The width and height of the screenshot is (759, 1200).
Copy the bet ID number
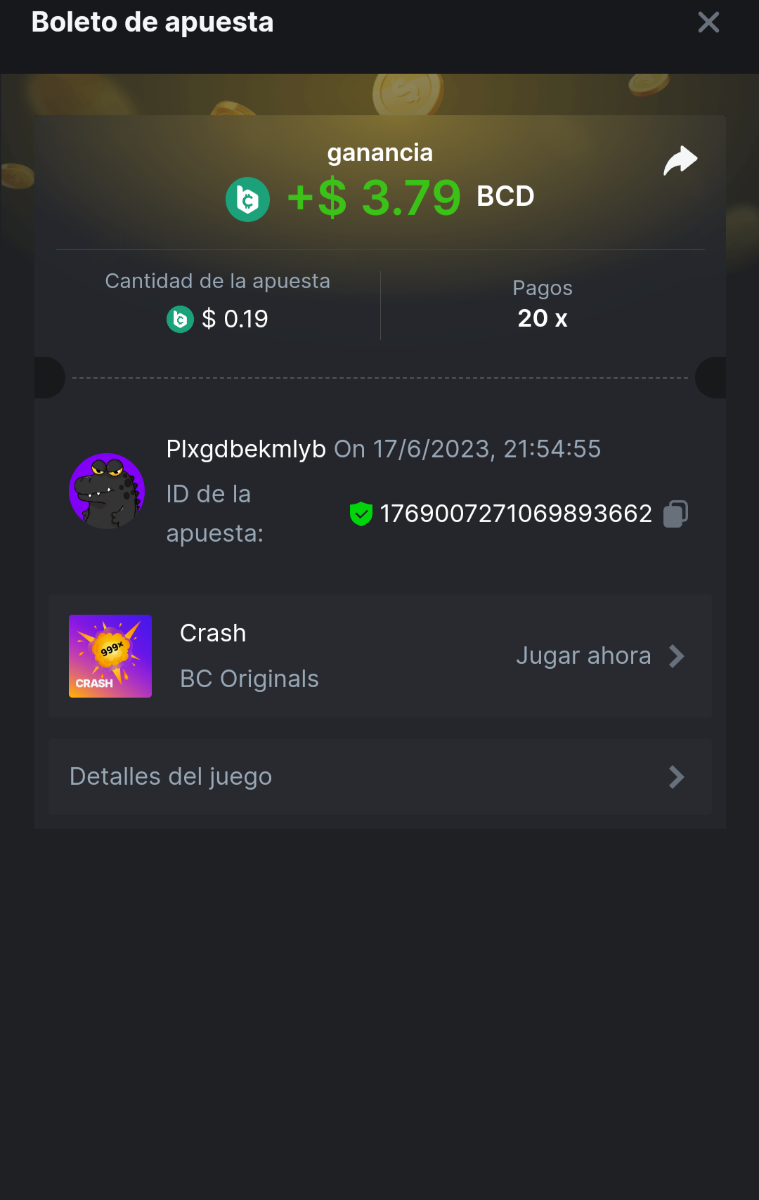click(x=676, y=514)
